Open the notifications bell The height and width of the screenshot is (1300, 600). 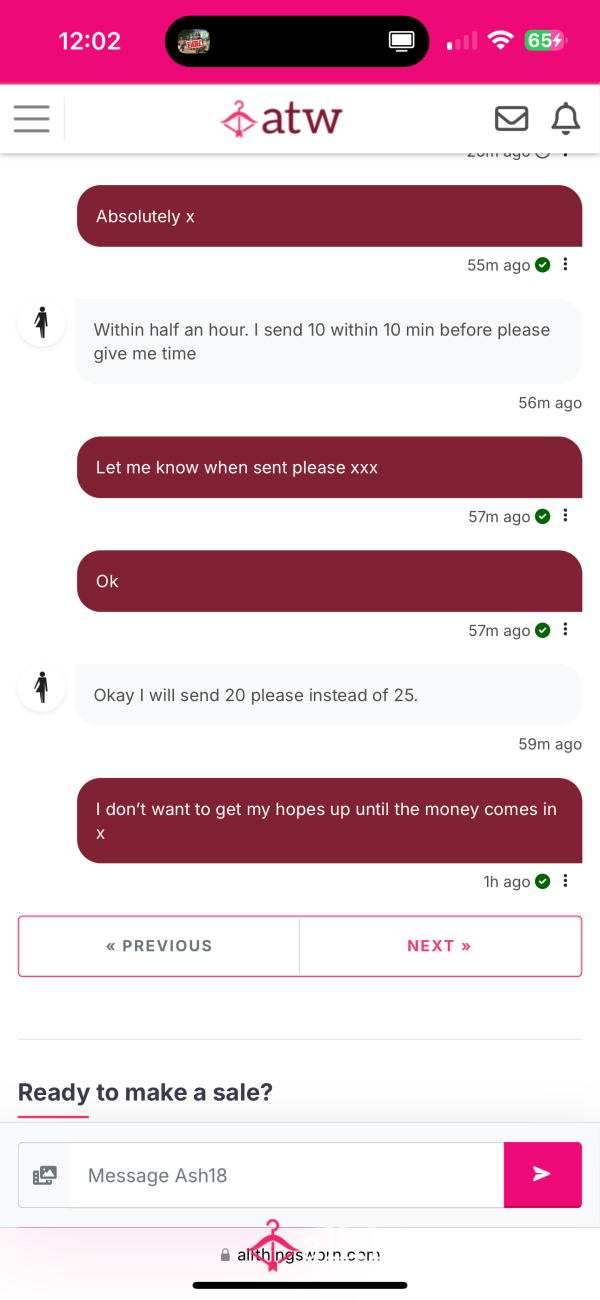click(566, 119)
